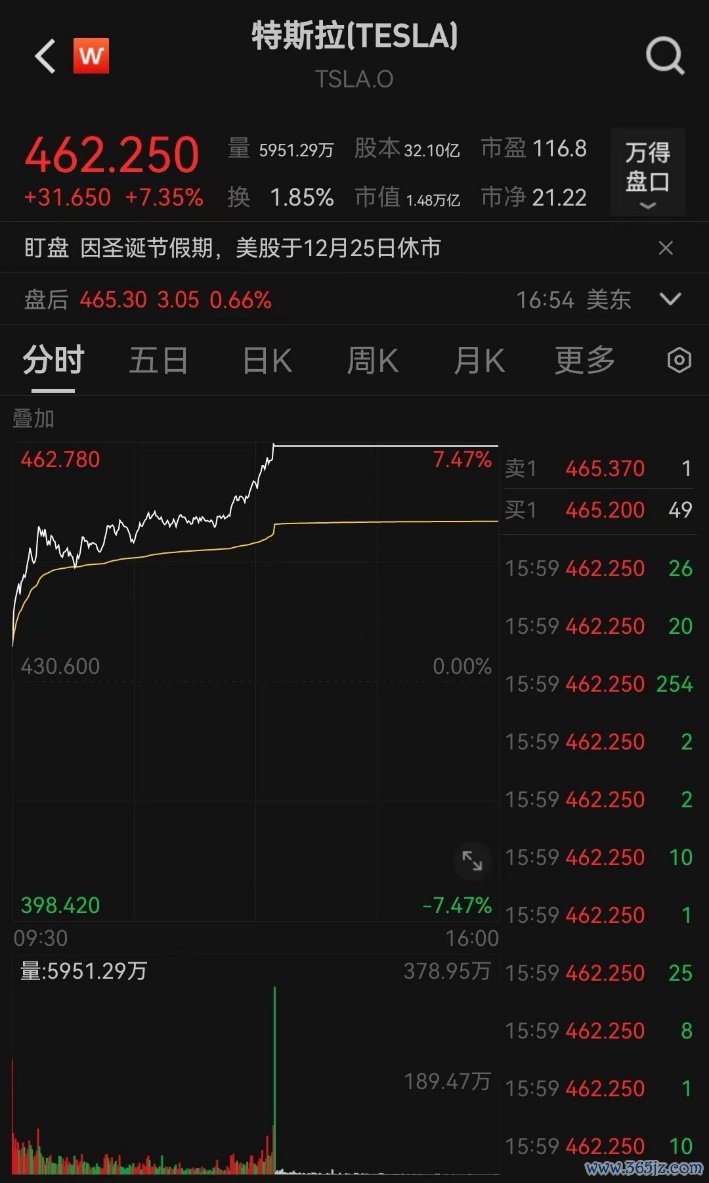Screen dimensions: 709x1183
Task: Select the 日K chart tab
Action: tap(267, 360)
